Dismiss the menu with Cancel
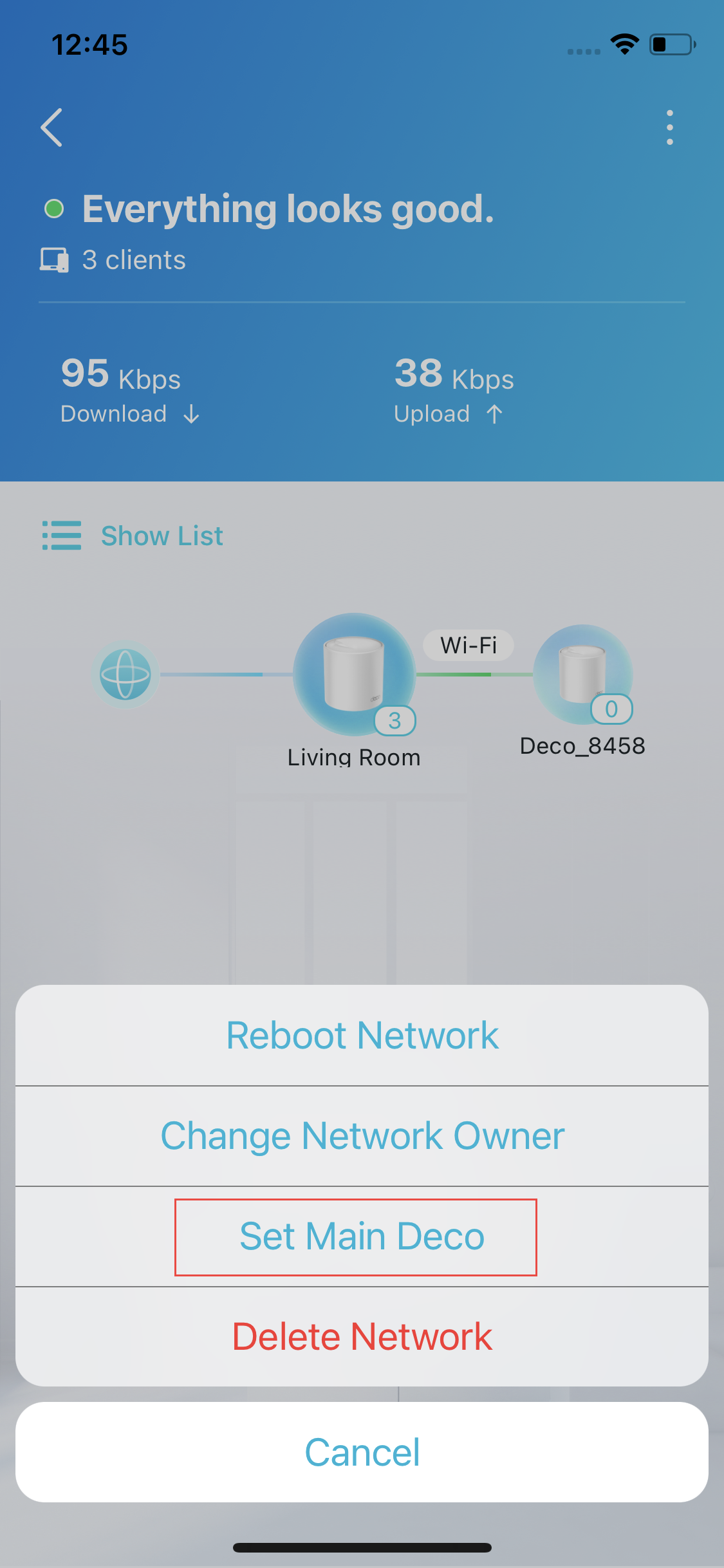Image resolution: width=724 pixels, height=1568 pixels. click(362, 1451)
